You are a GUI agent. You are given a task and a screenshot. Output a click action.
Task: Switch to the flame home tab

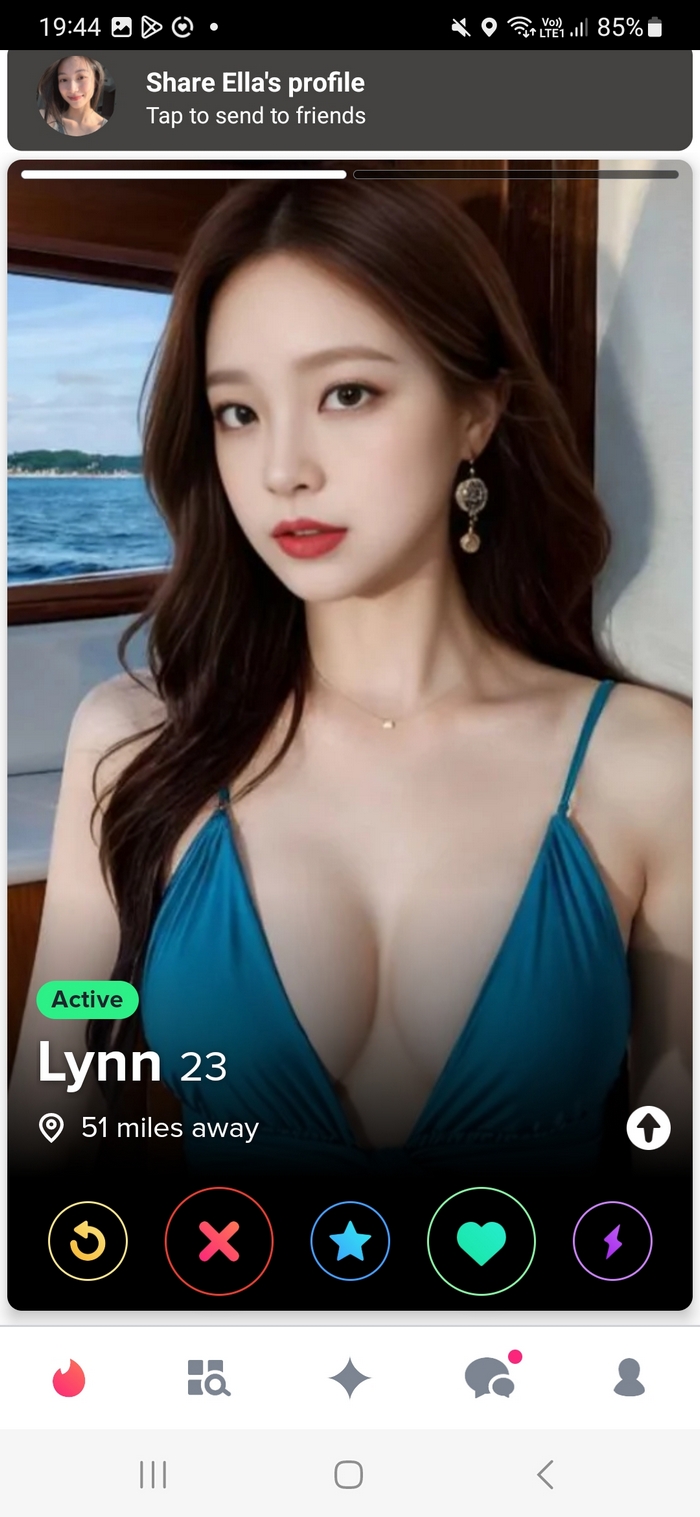(69, 1378)
